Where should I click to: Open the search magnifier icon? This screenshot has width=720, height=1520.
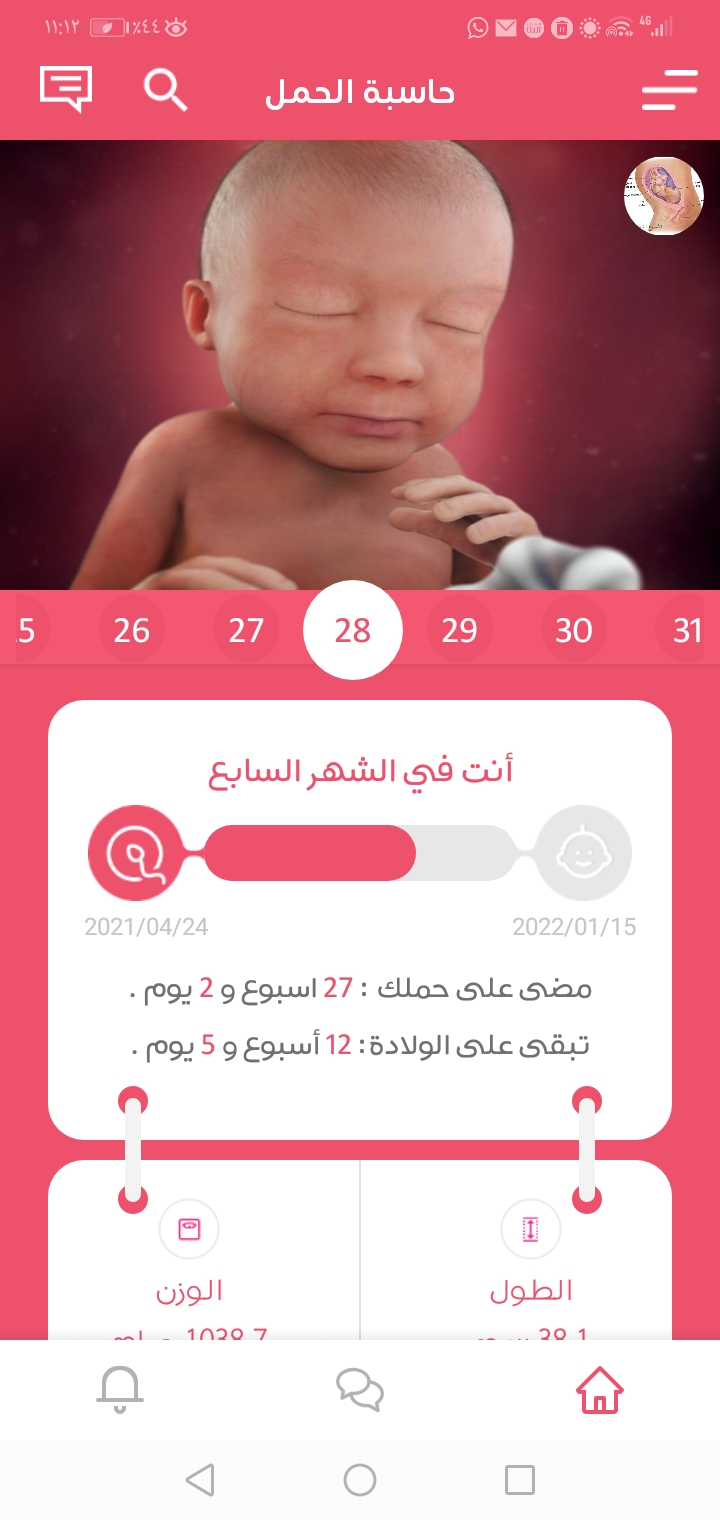coord(165,90)
